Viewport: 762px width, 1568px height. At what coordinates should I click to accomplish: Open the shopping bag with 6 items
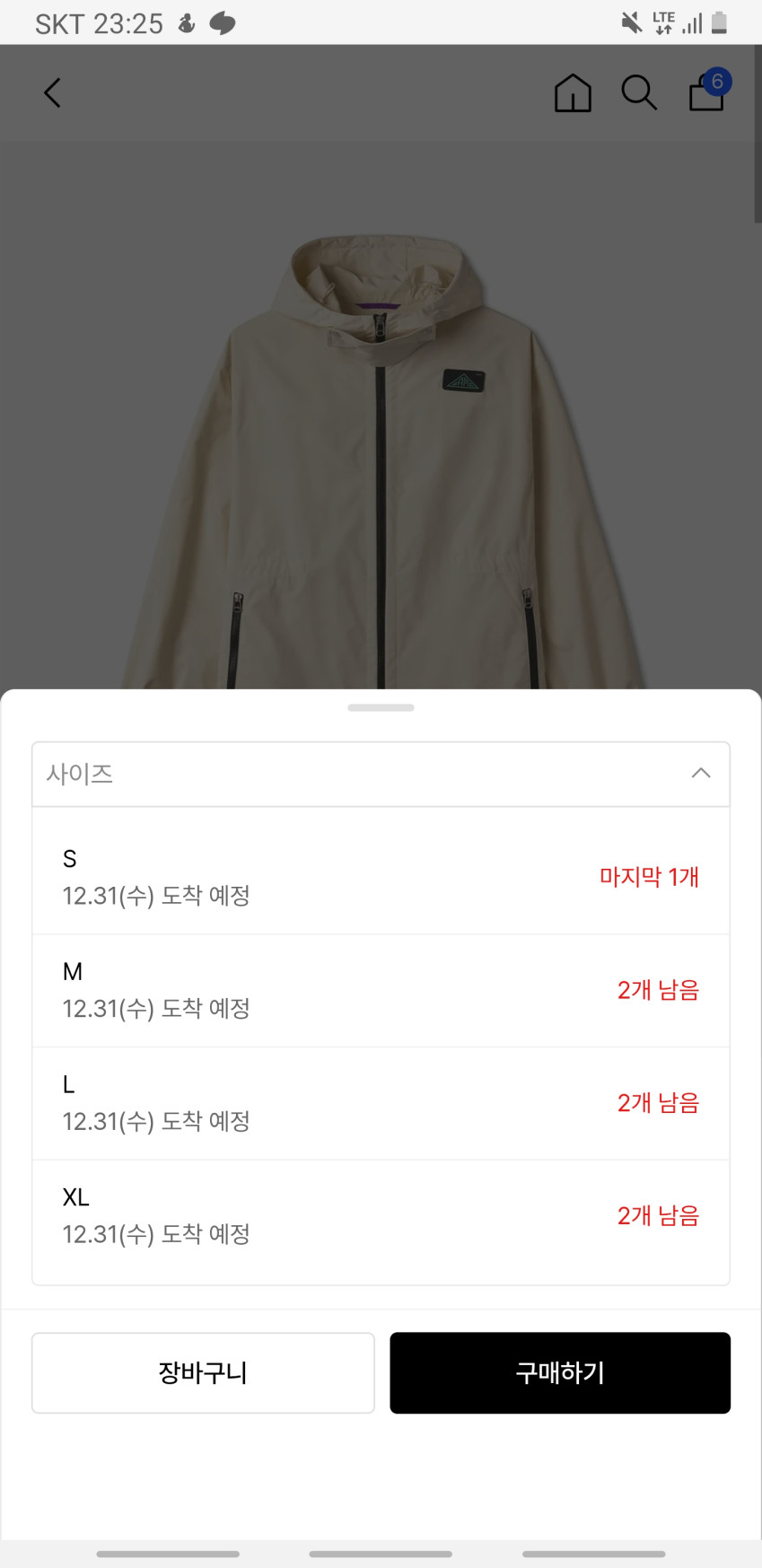coord(706,92)
